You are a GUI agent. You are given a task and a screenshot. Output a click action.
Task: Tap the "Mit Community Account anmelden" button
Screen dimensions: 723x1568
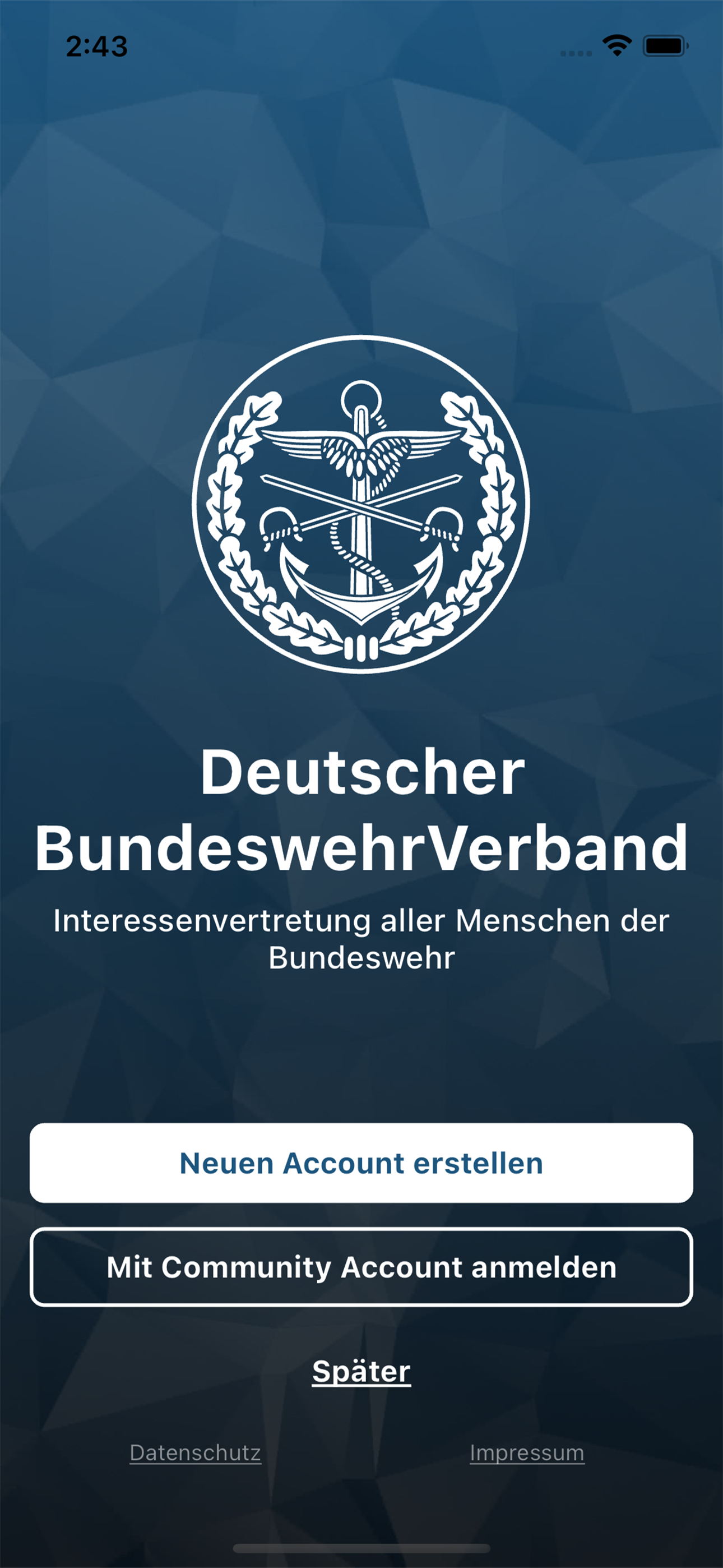click(x=361, y=1268)
